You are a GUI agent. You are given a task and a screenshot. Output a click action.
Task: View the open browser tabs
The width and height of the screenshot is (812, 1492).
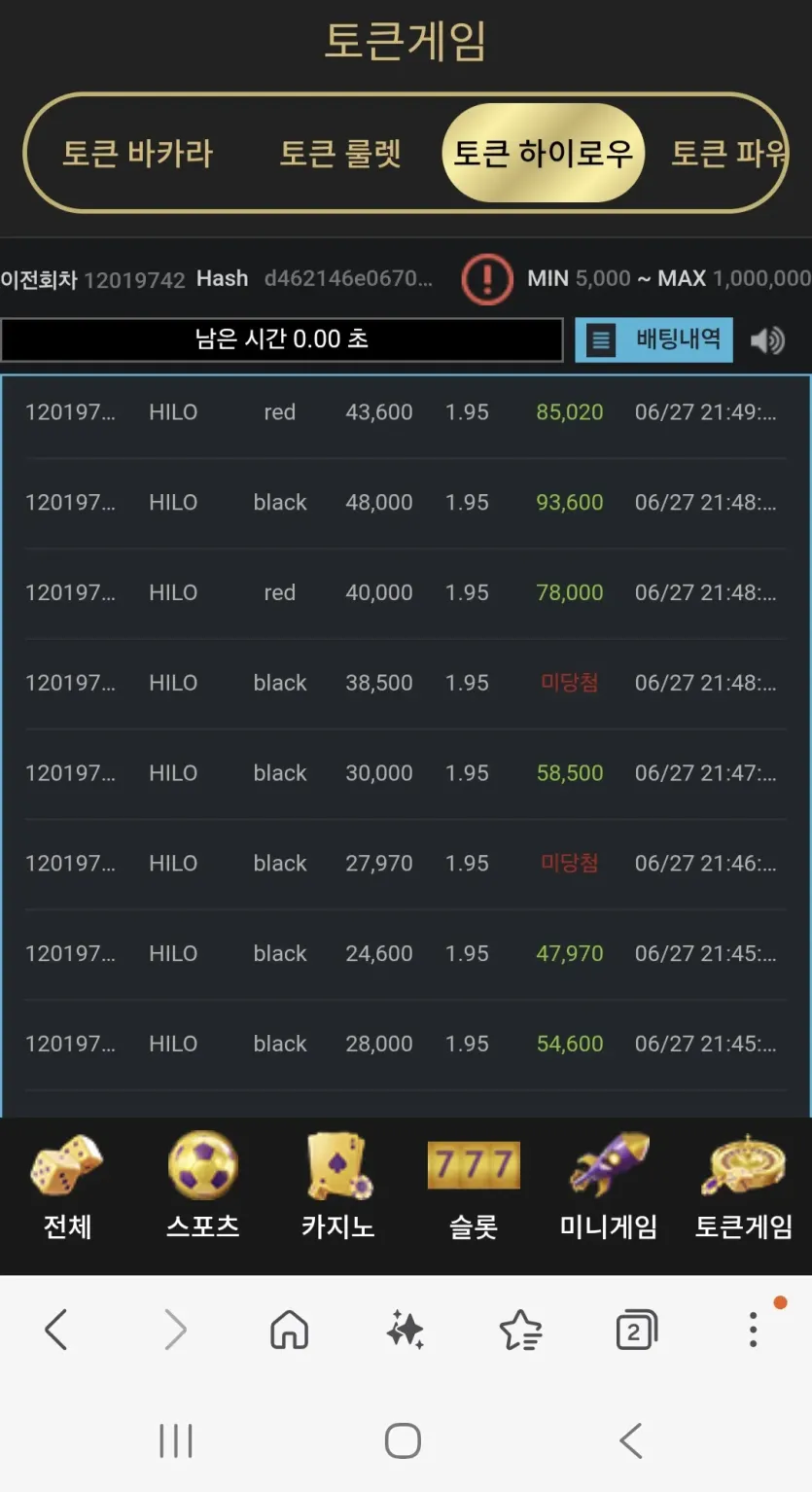click(637, 1330)
